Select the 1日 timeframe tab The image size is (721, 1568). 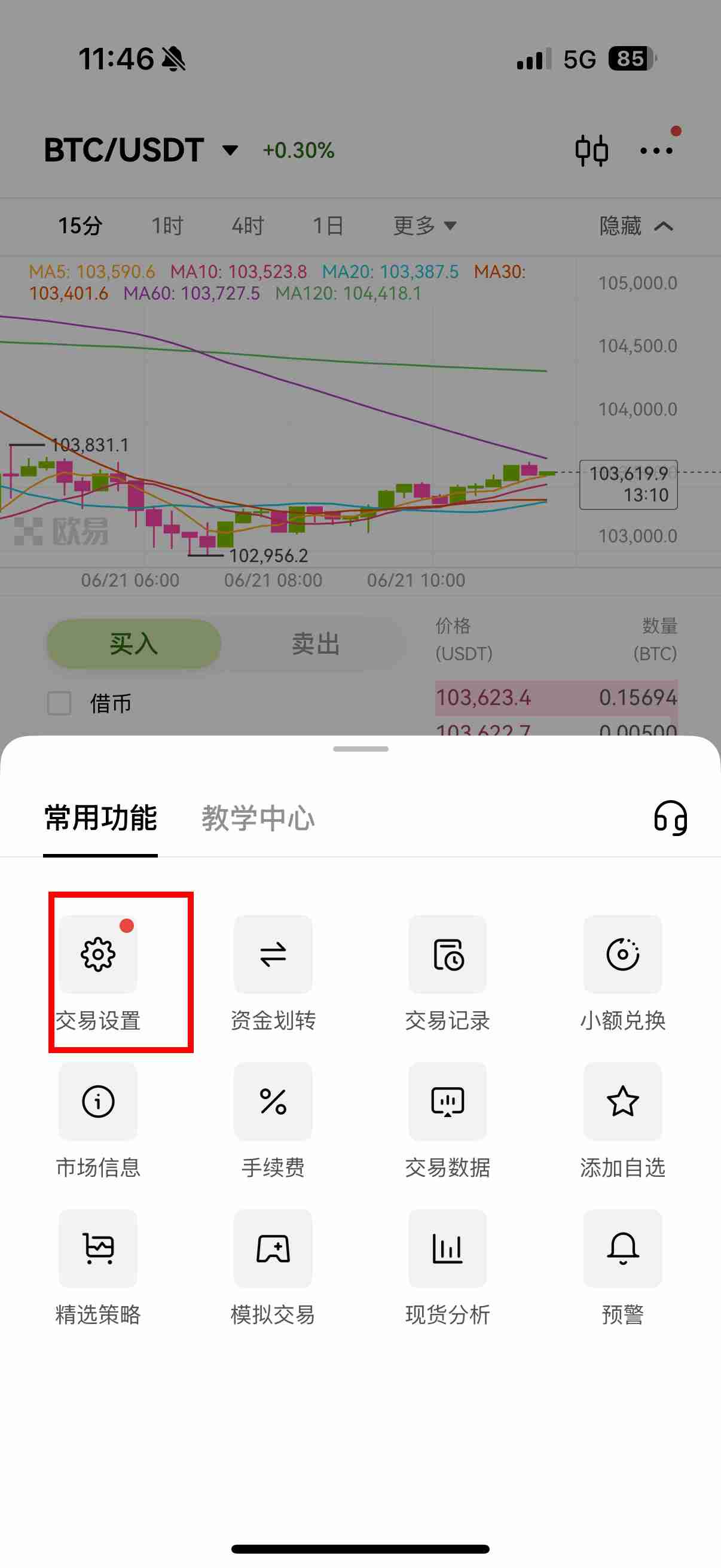coord(328,225)
